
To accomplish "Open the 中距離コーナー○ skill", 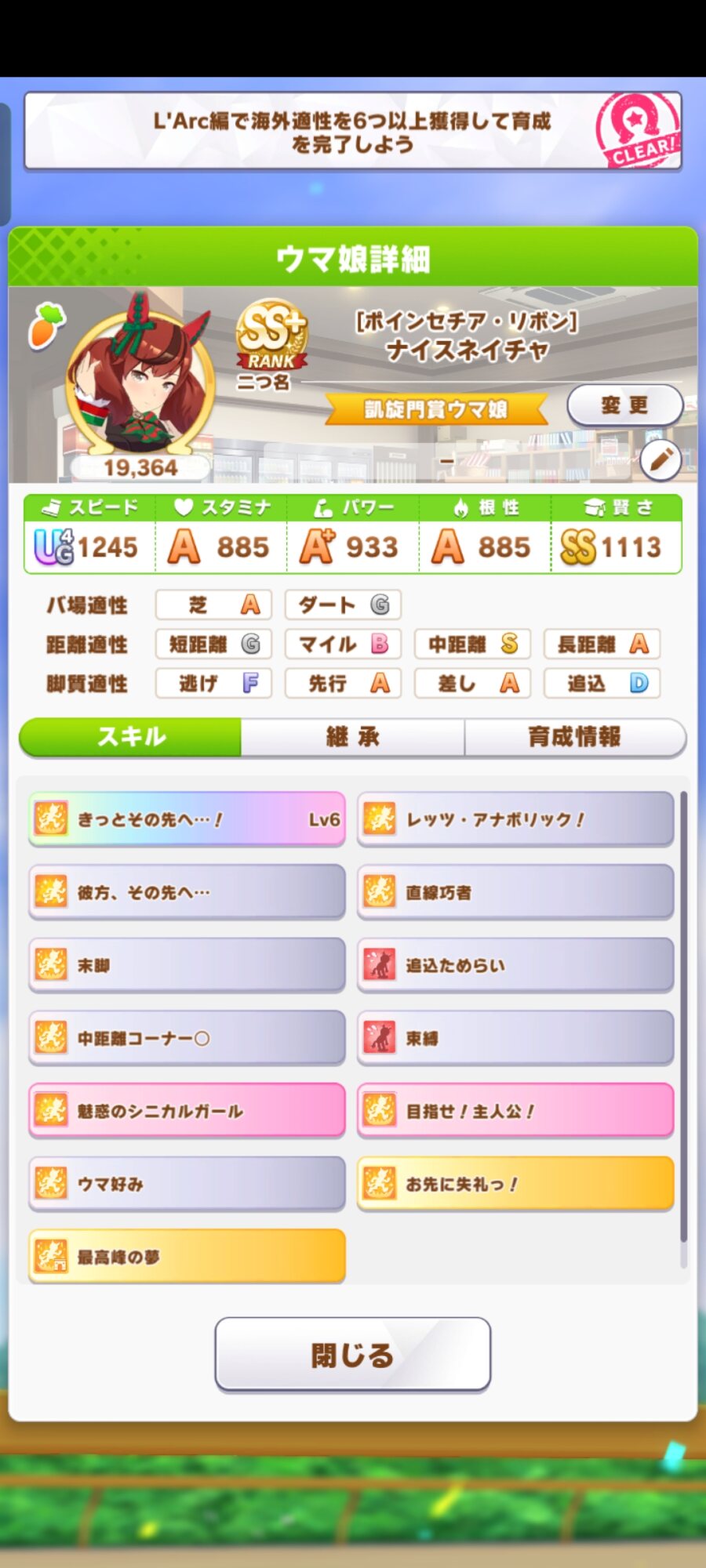I will click(x=187, y=1038).
